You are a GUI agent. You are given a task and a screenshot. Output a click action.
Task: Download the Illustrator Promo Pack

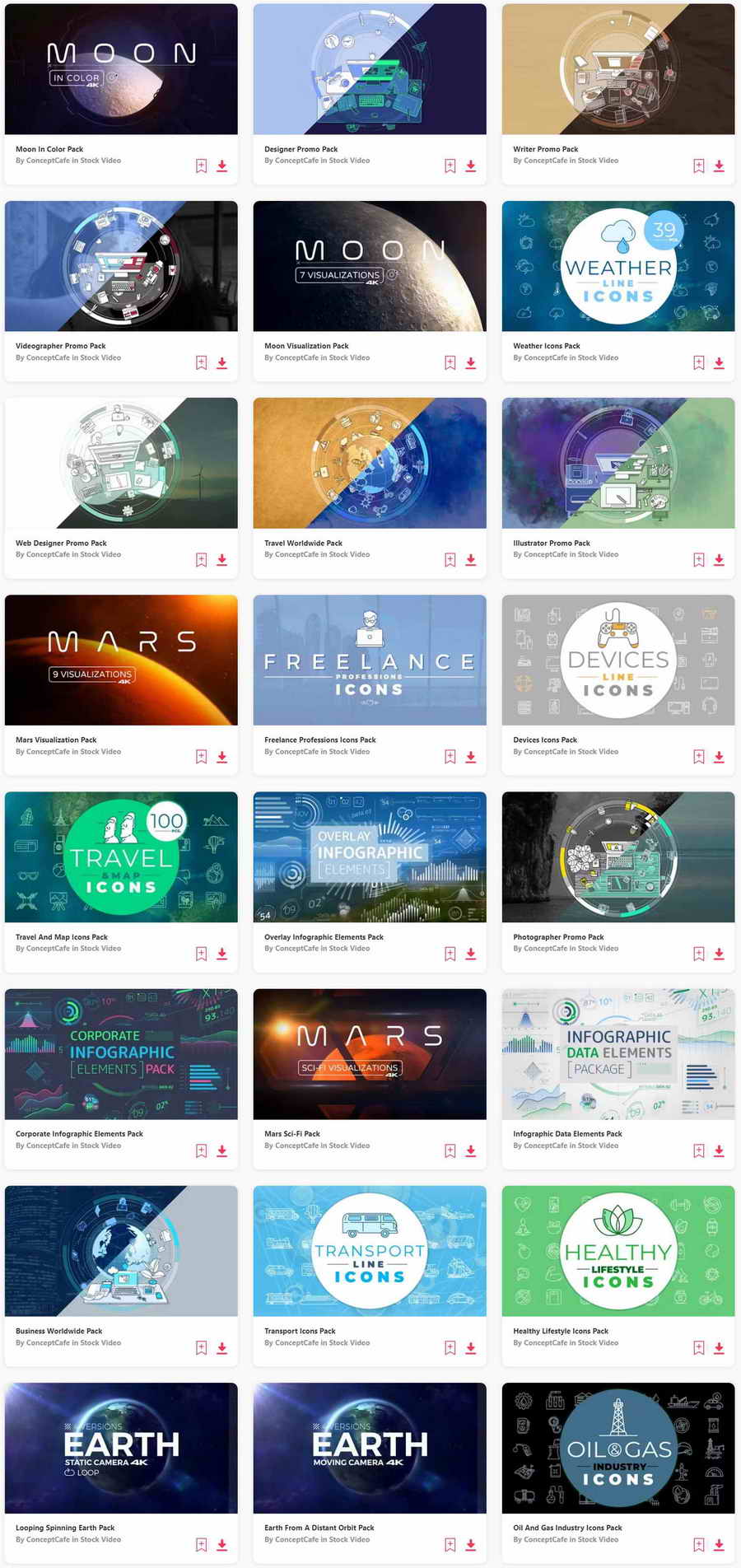[719, 560]
